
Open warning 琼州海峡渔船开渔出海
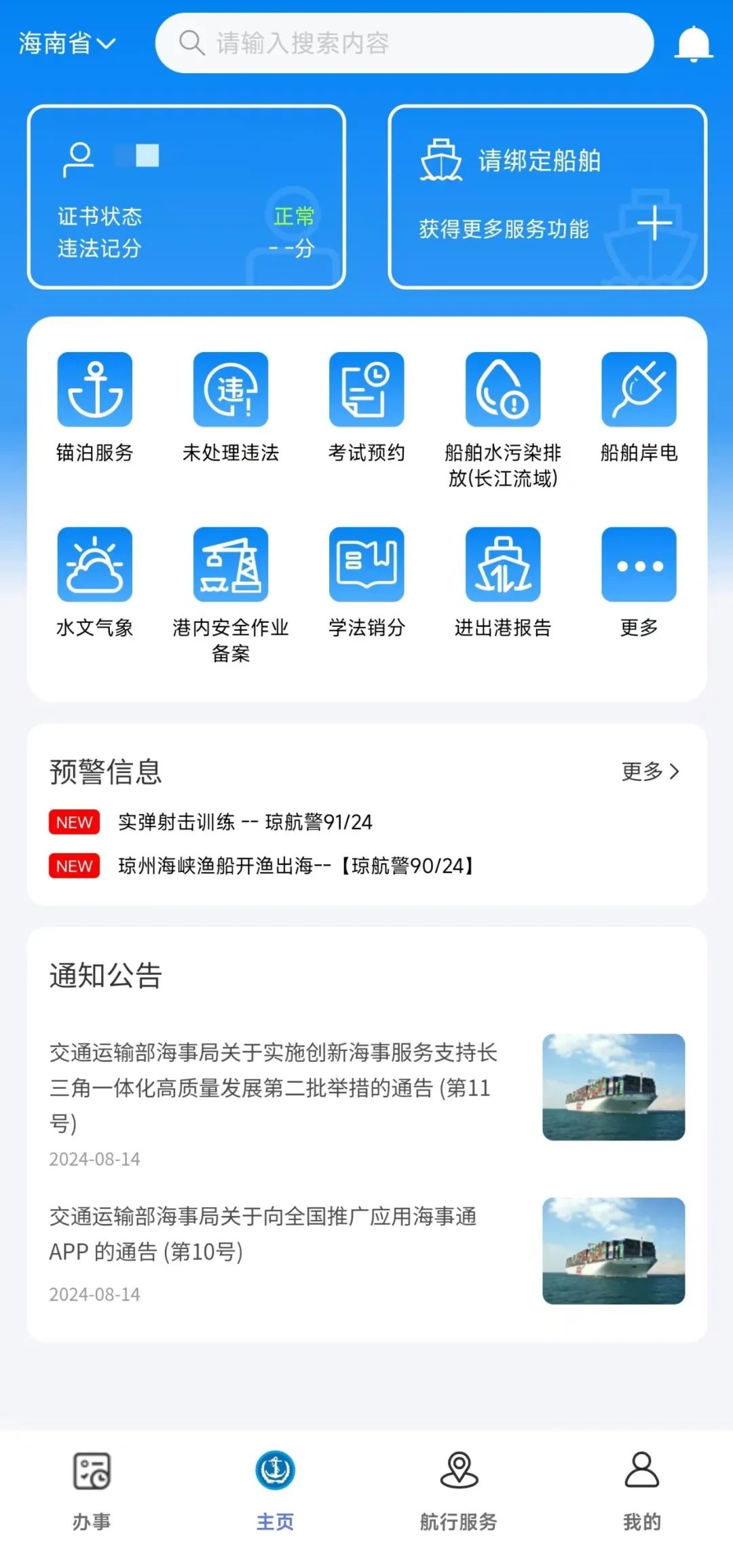295,866
